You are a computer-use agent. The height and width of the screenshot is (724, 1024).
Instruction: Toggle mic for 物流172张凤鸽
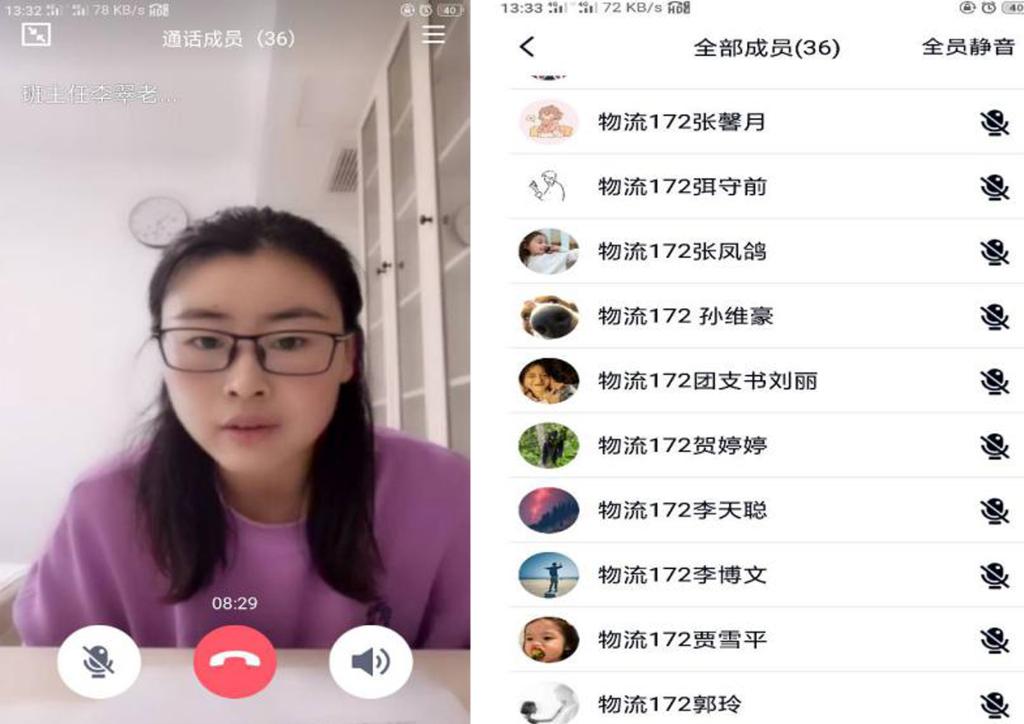pyautogui.click(x=993, y=252)
